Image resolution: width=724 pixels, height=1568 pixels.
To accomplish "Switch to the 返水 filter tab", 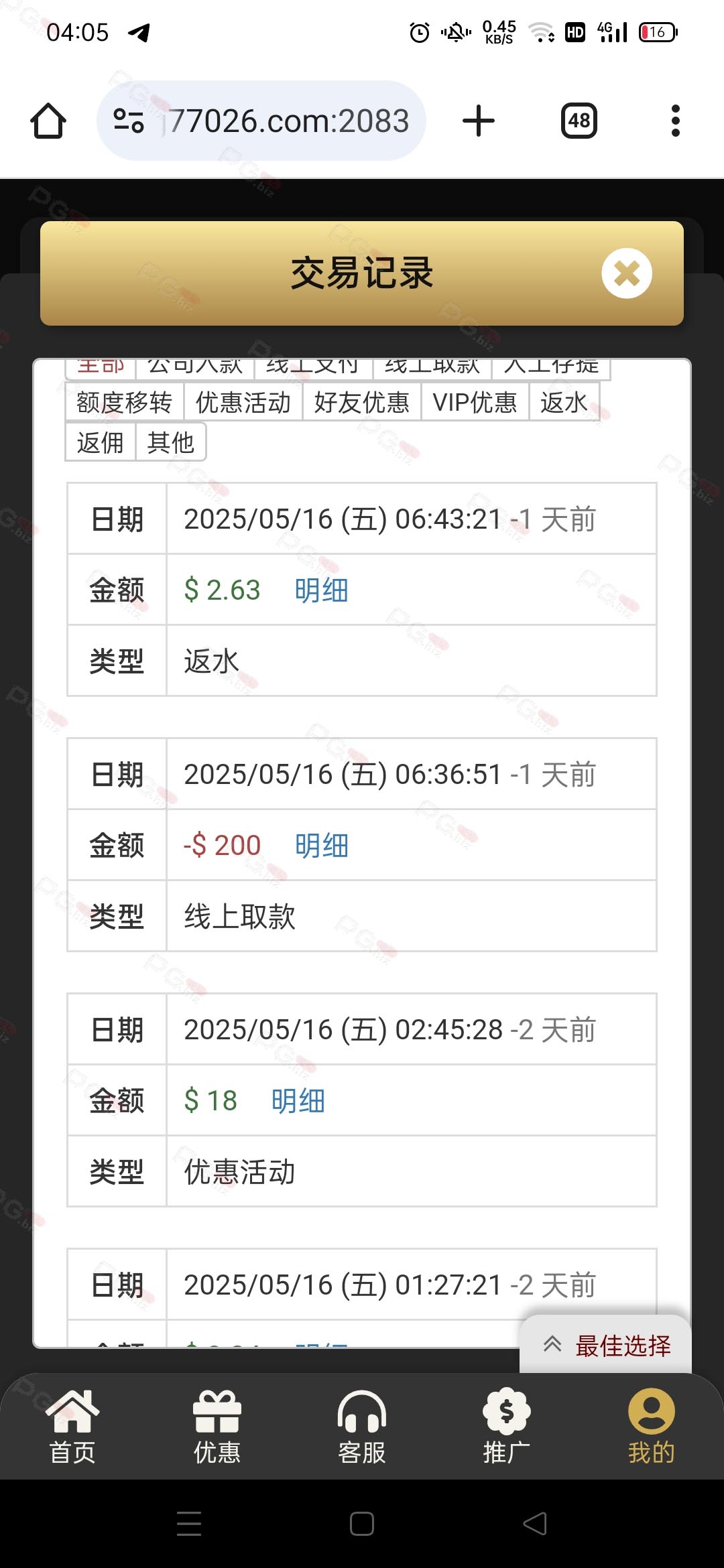I will pyautogui.click(x=564, y=402).
